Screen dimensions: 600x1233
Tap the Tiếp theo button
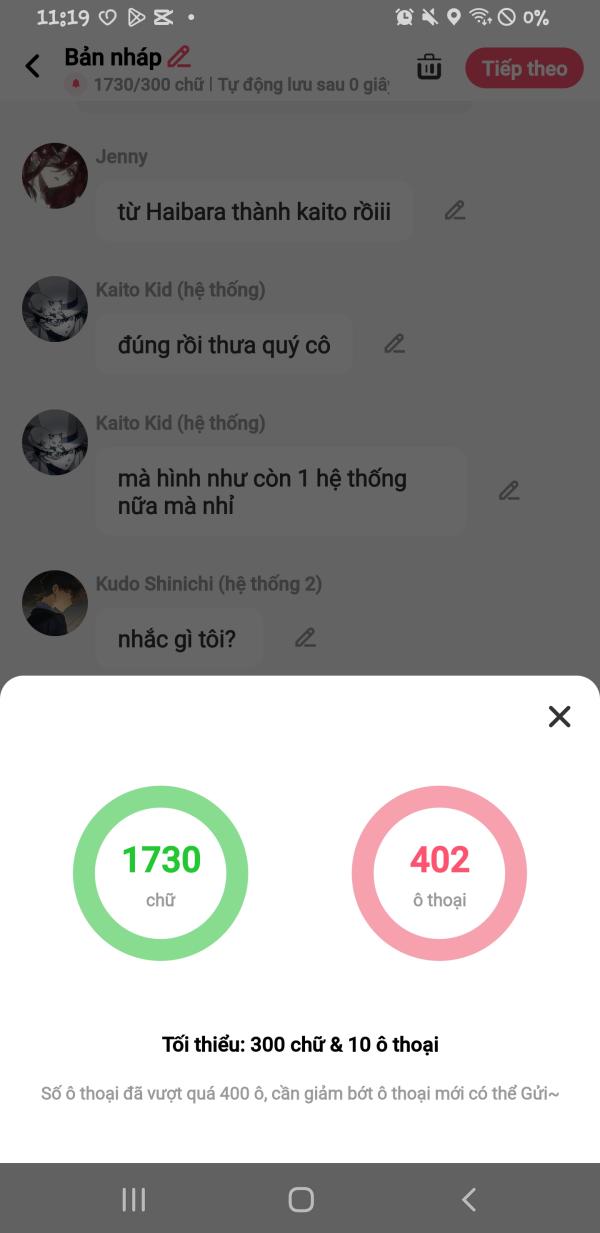click(x=524, y=68)
